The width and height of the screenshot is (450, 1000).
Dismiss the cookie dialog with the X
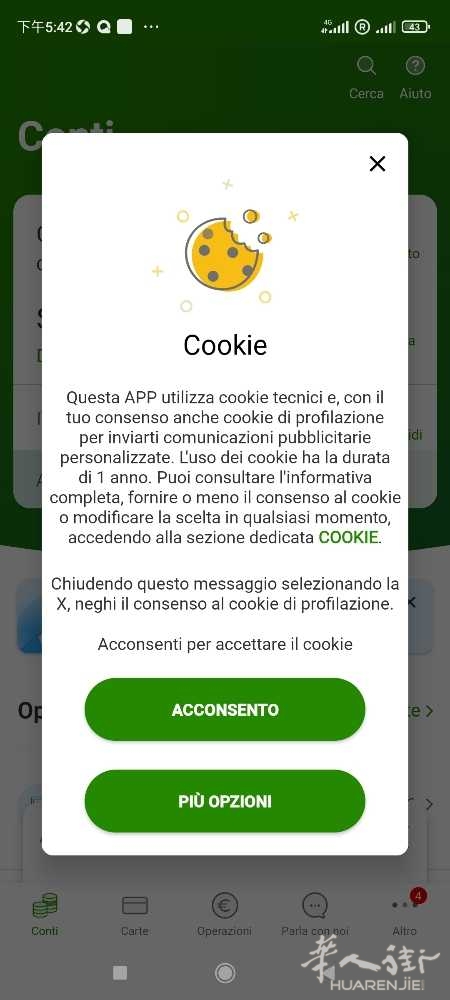(377, 164)
